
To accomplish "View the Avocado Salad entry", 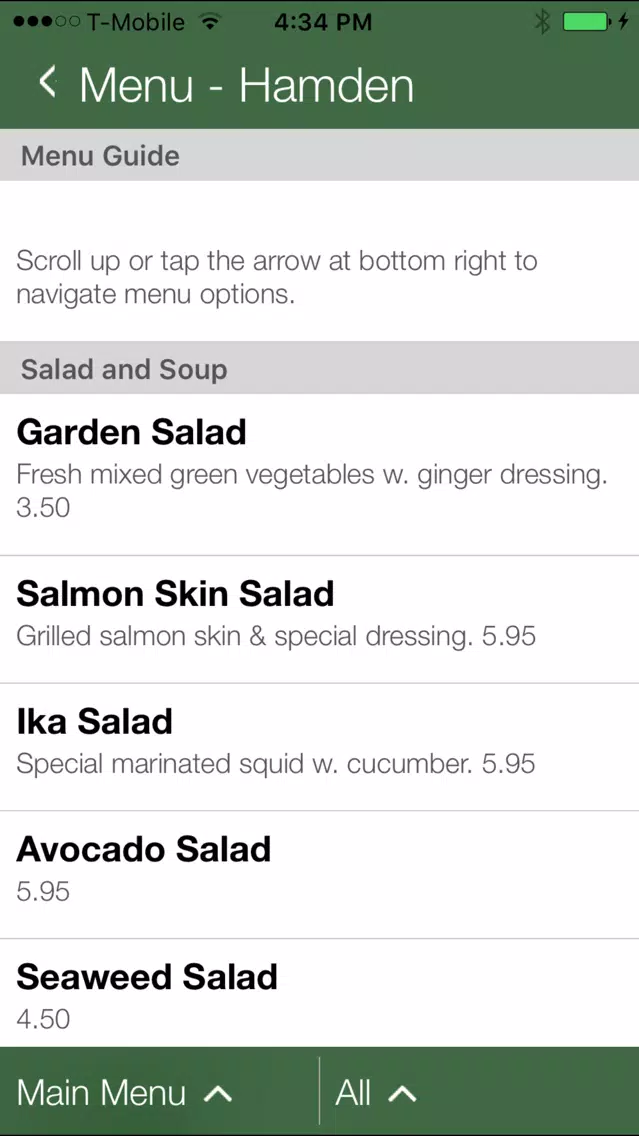I will 320,875.
